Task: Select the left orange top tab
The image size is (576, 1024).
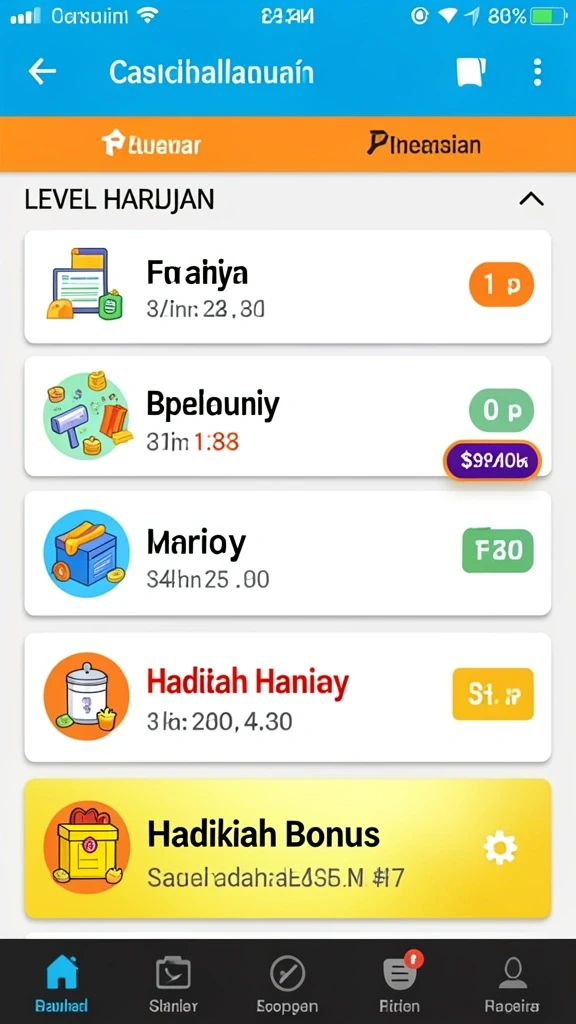Action: pyautogui.click(x=152, y=144)
